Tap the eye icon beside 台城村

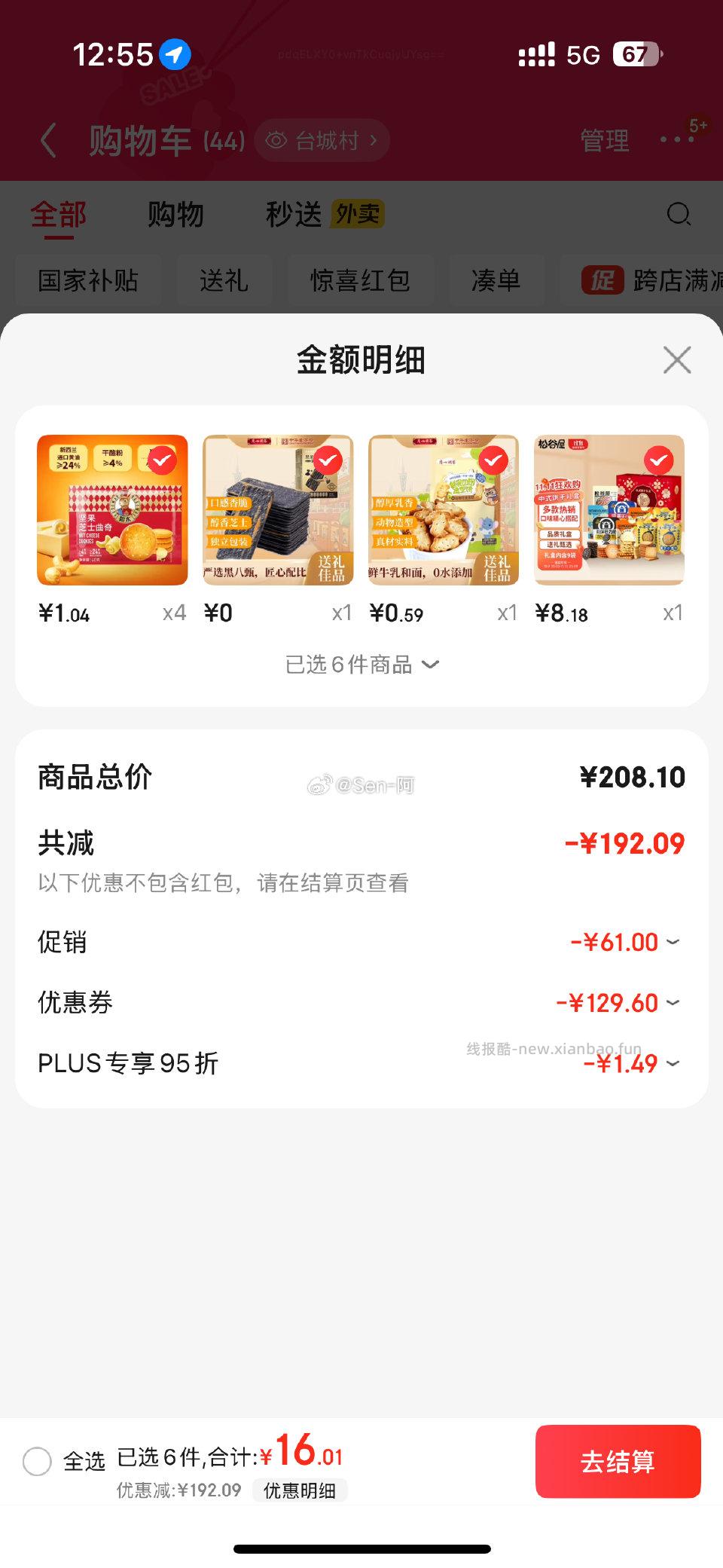click(278, 139)
